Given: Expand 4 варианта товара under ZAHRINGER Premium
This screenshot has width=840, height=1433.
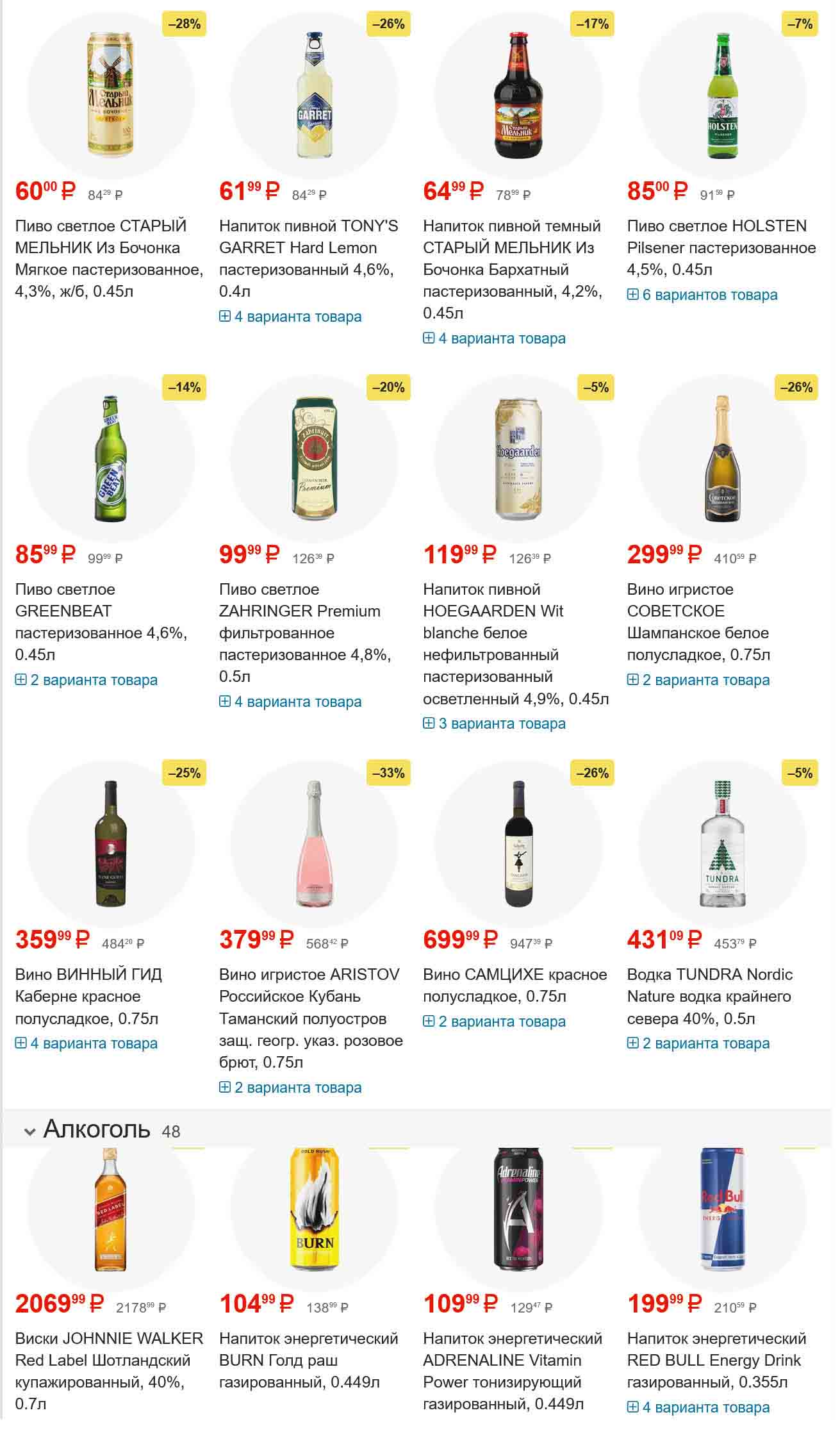Looking at the screenshot, I should click(290, 702).
